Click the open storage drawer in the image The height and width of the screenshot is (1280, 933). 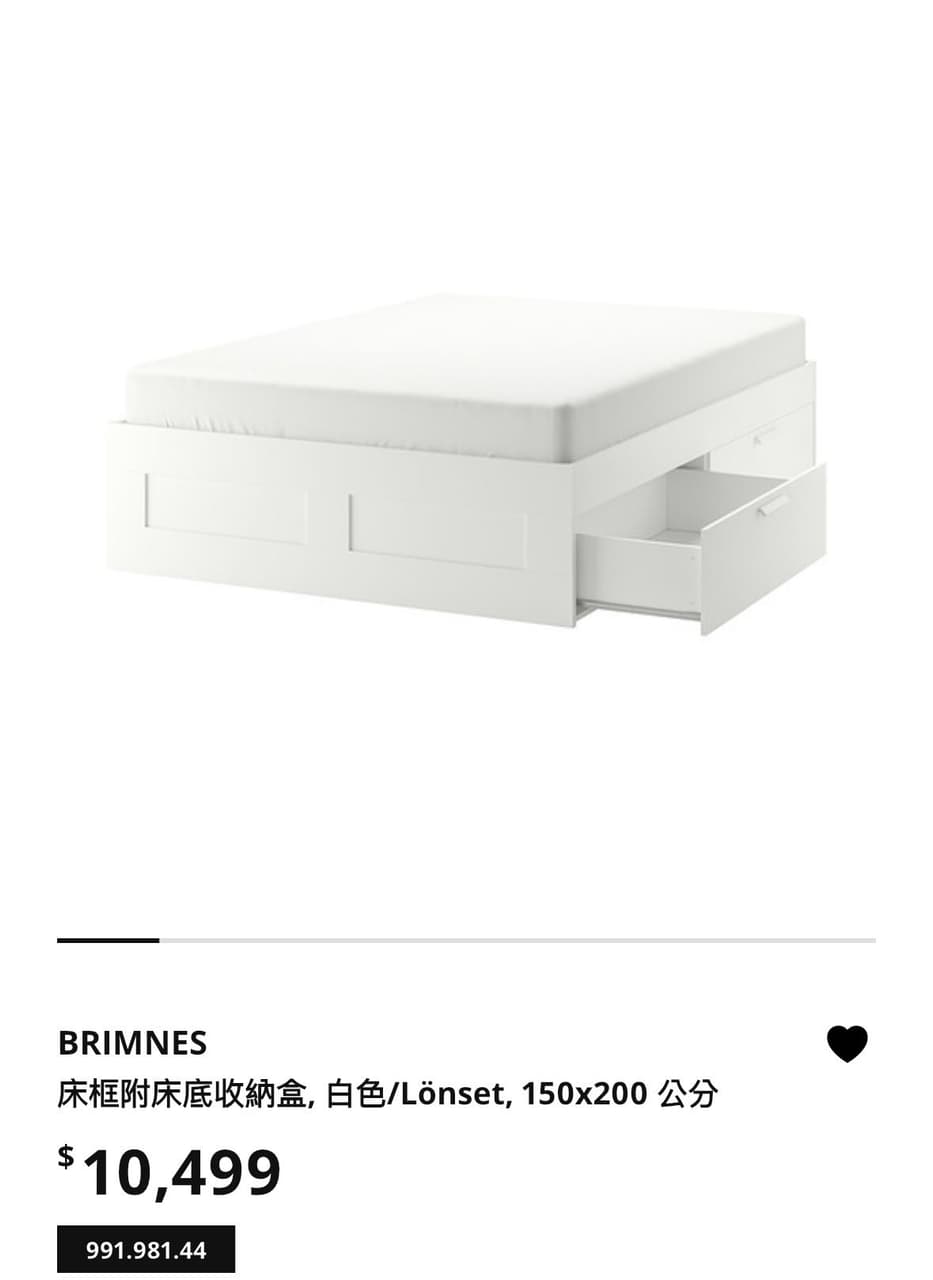[700, 540]
